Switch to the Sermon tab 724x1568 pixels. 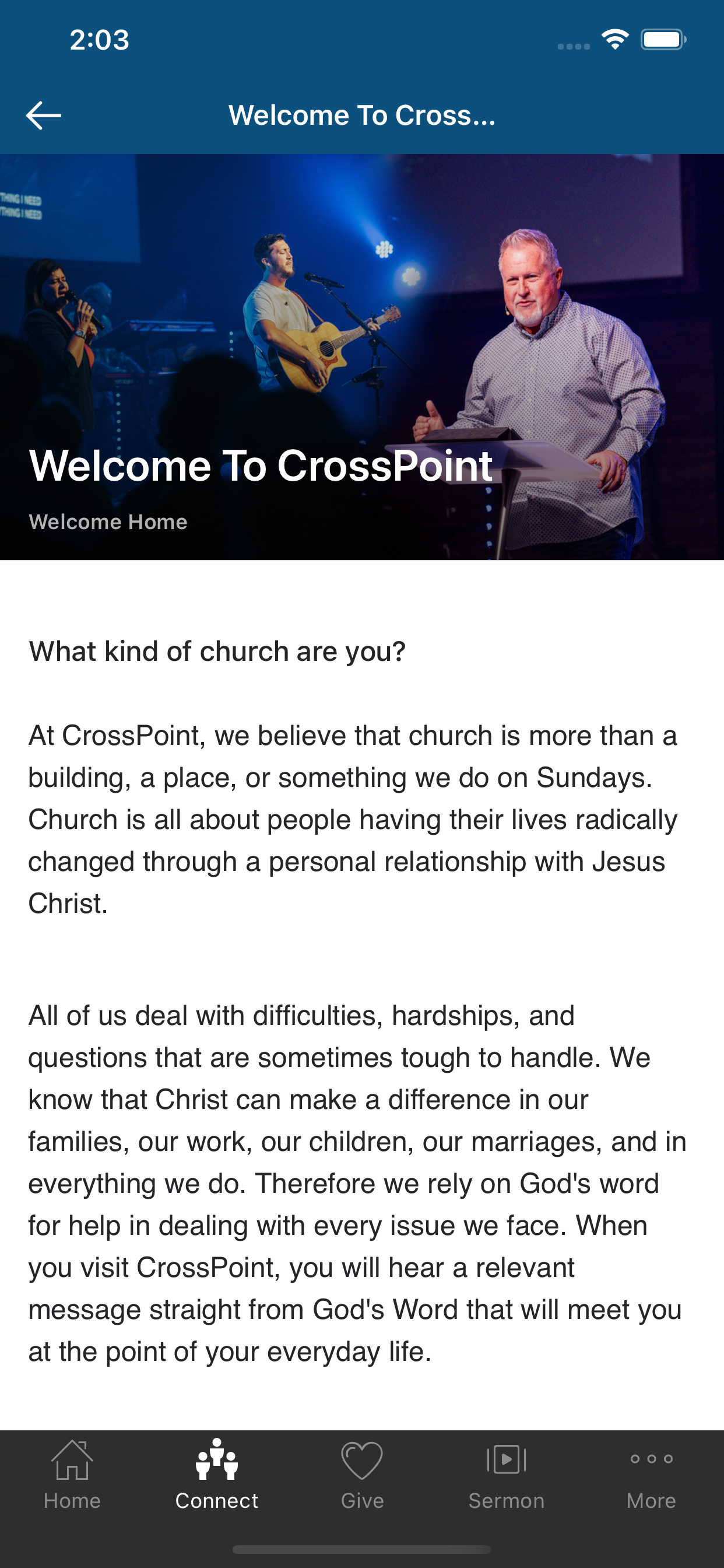point(507,1475)
